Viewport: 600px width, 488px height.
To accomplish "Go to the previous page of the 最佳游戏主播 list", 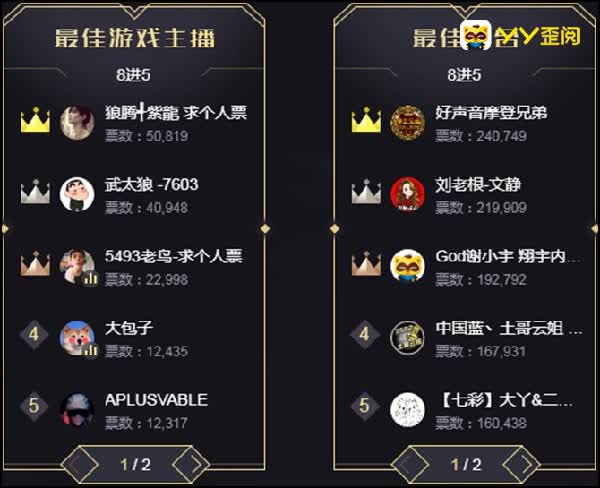I will (x=82, y=464).
